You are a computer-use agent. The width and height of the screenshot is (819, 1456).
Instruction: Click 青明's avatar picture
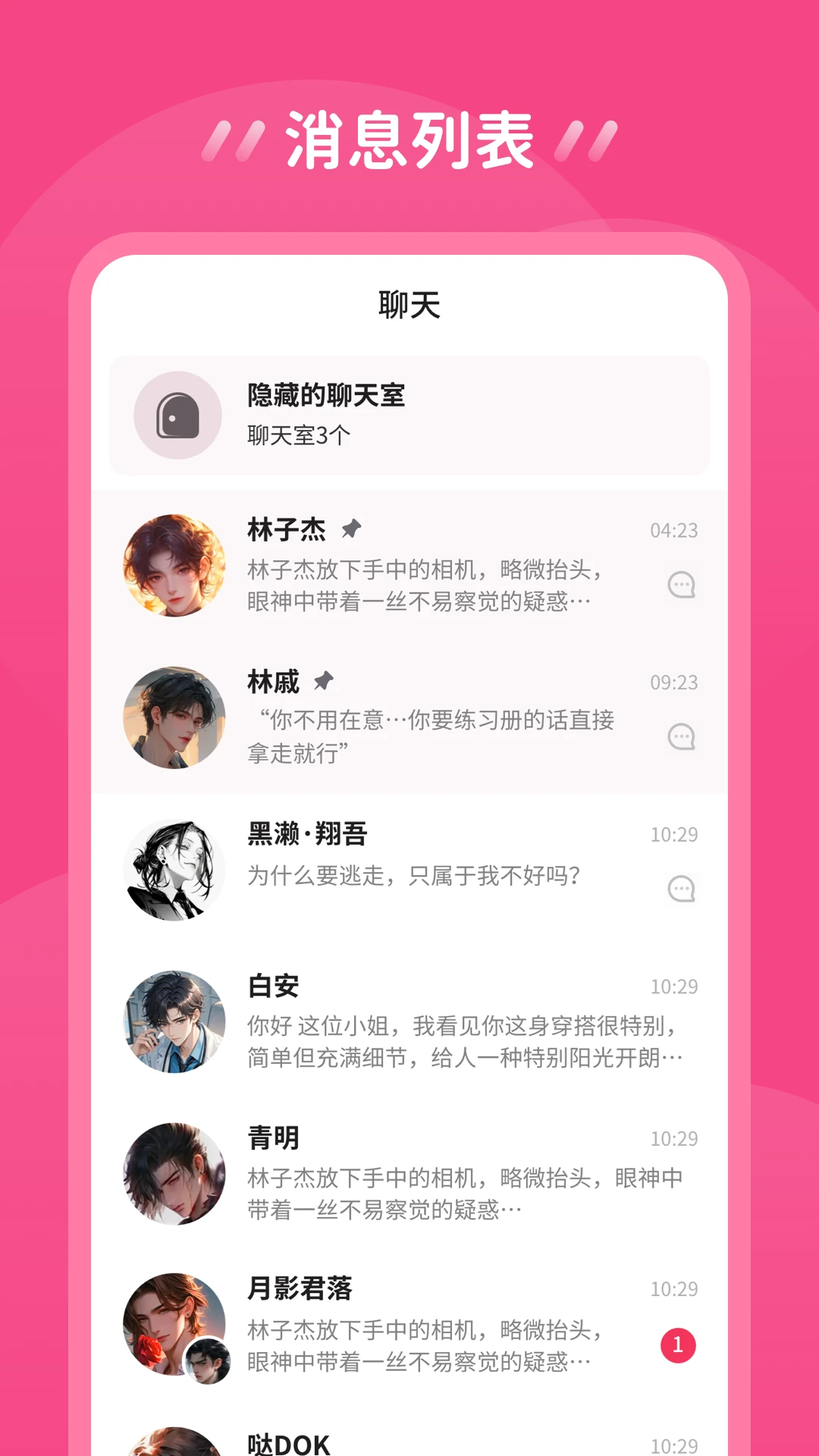pyautogui.click(x=176, y=1173)
